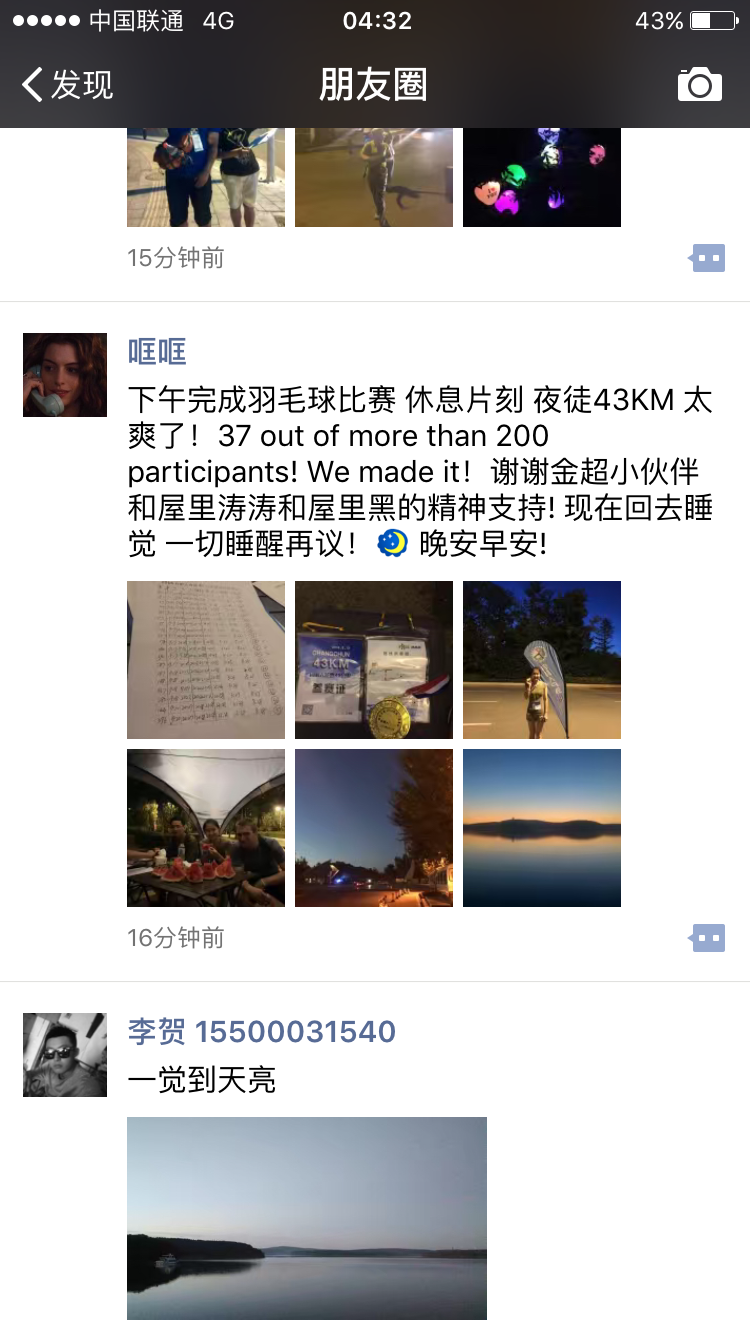750x1334 pixels.
Task: View the night street photo in top post
Action: click(x=374, y=177)
